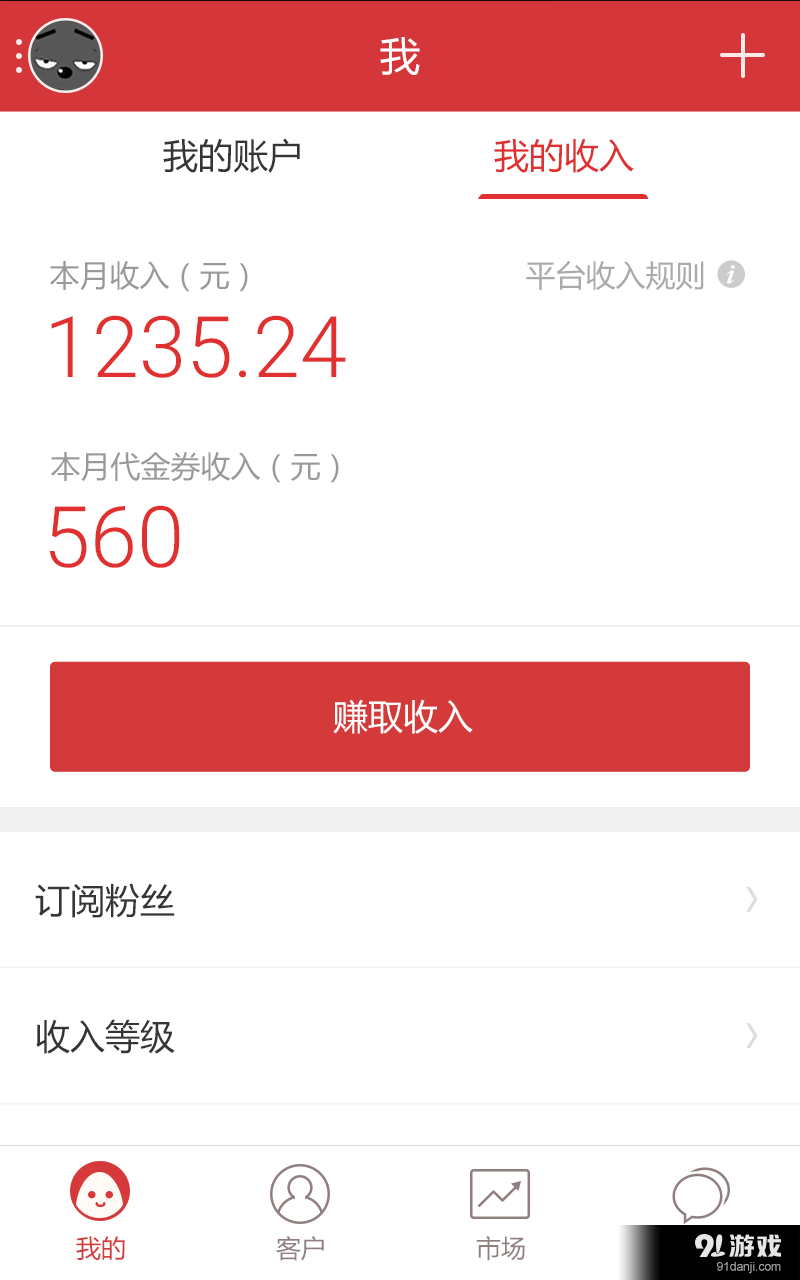Click the 我 title in the header
The image size is (800, 1280).
[x=400, y=56]
